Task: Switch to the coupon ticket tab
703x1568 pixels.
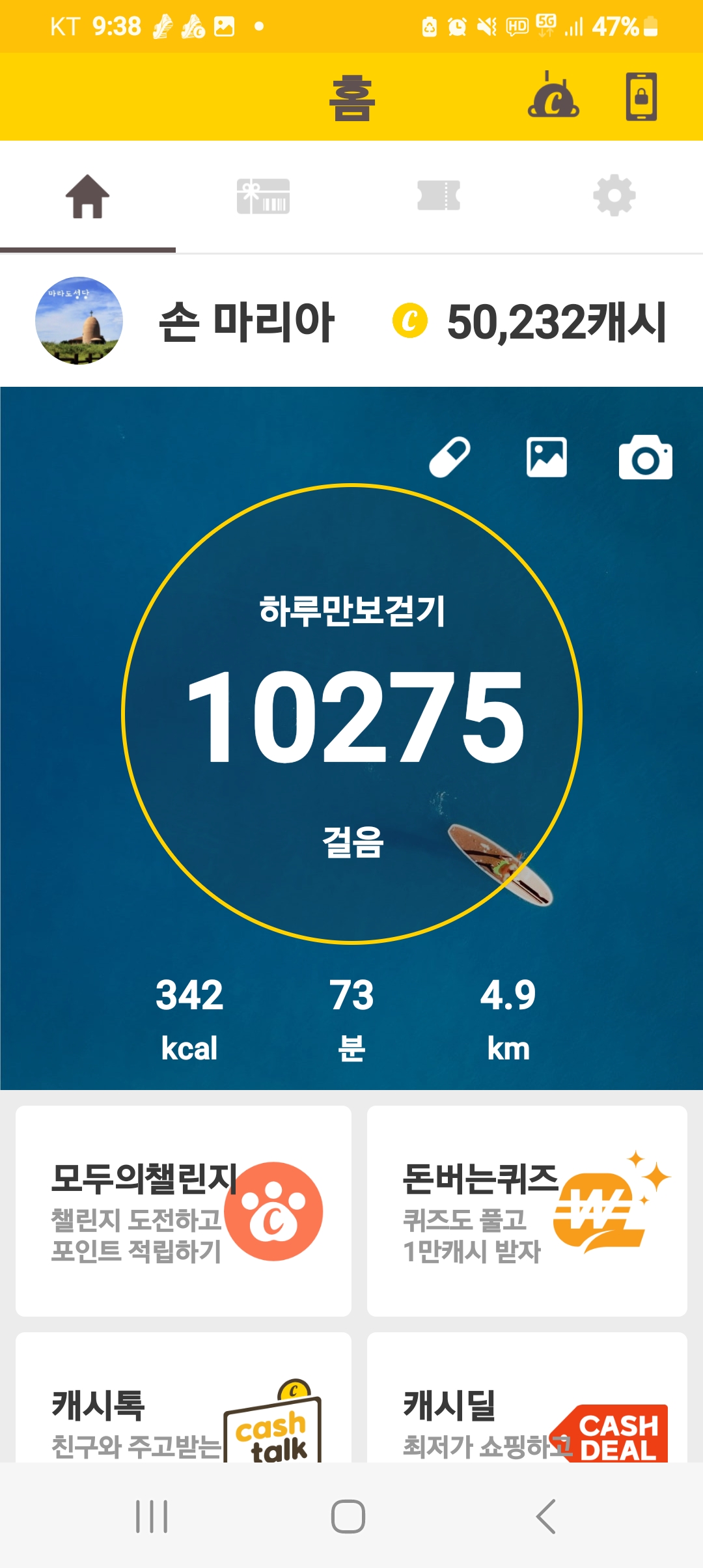Action: (x=439, y=196)
